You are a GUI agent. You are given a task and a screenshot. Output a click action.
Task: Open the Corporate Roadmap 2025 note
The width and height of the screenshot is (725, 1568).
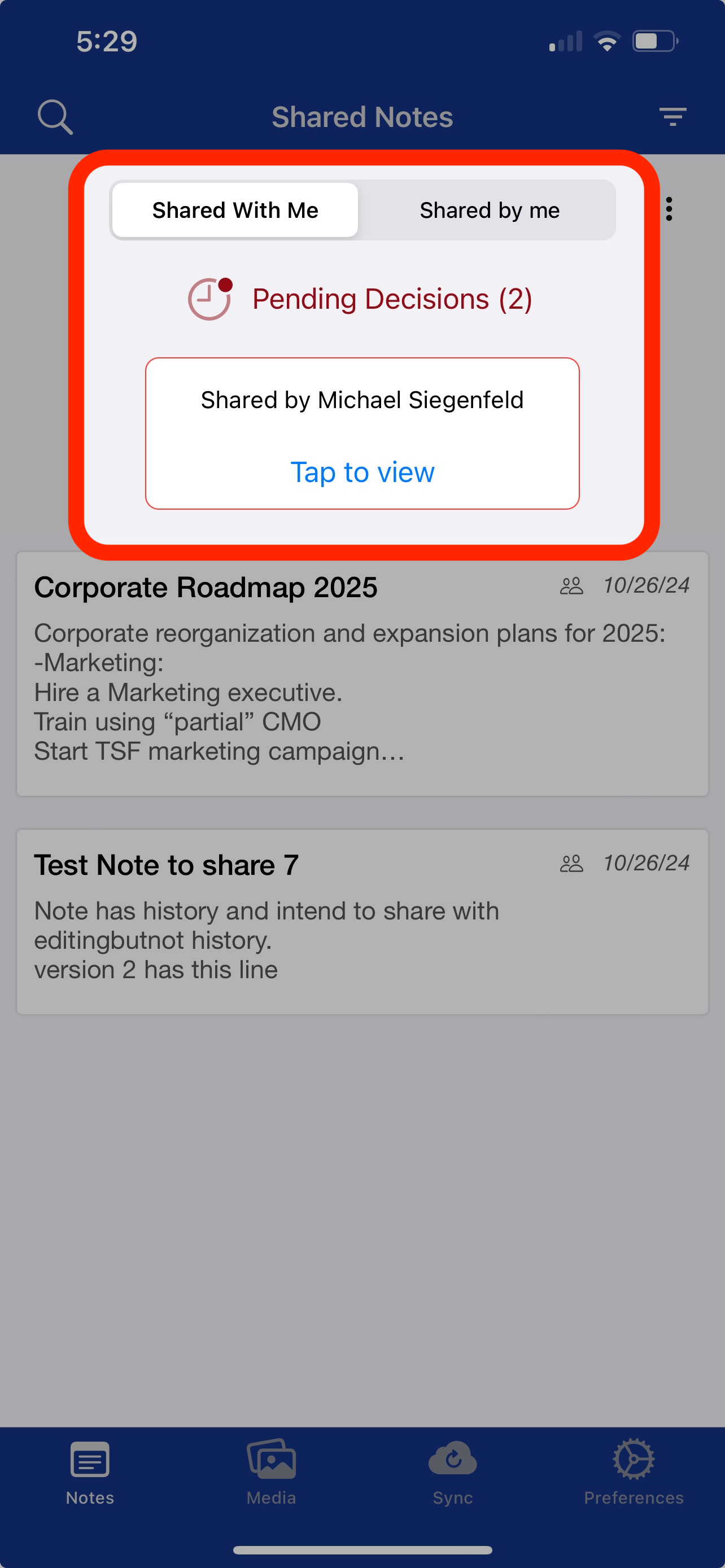(x=362, y=674)
